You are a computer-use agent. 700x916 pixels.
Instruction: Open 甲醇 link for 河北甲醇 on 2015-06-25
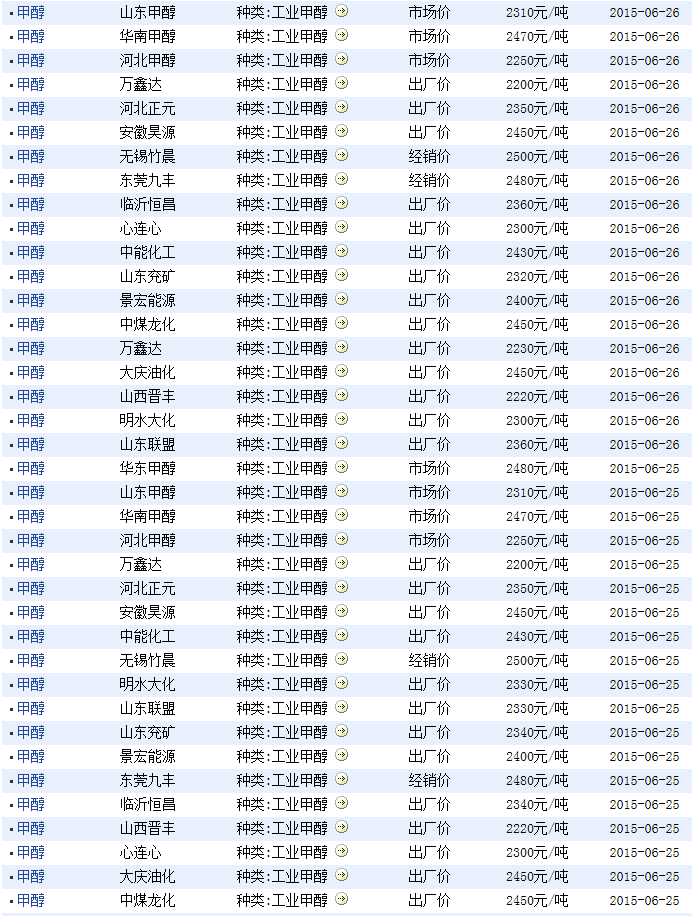(31, 540)
